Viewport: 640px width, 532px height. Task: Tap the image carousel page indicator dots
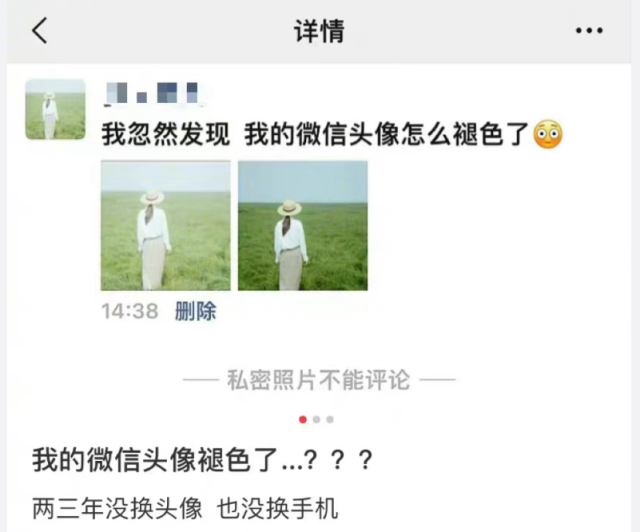(317, 420)
